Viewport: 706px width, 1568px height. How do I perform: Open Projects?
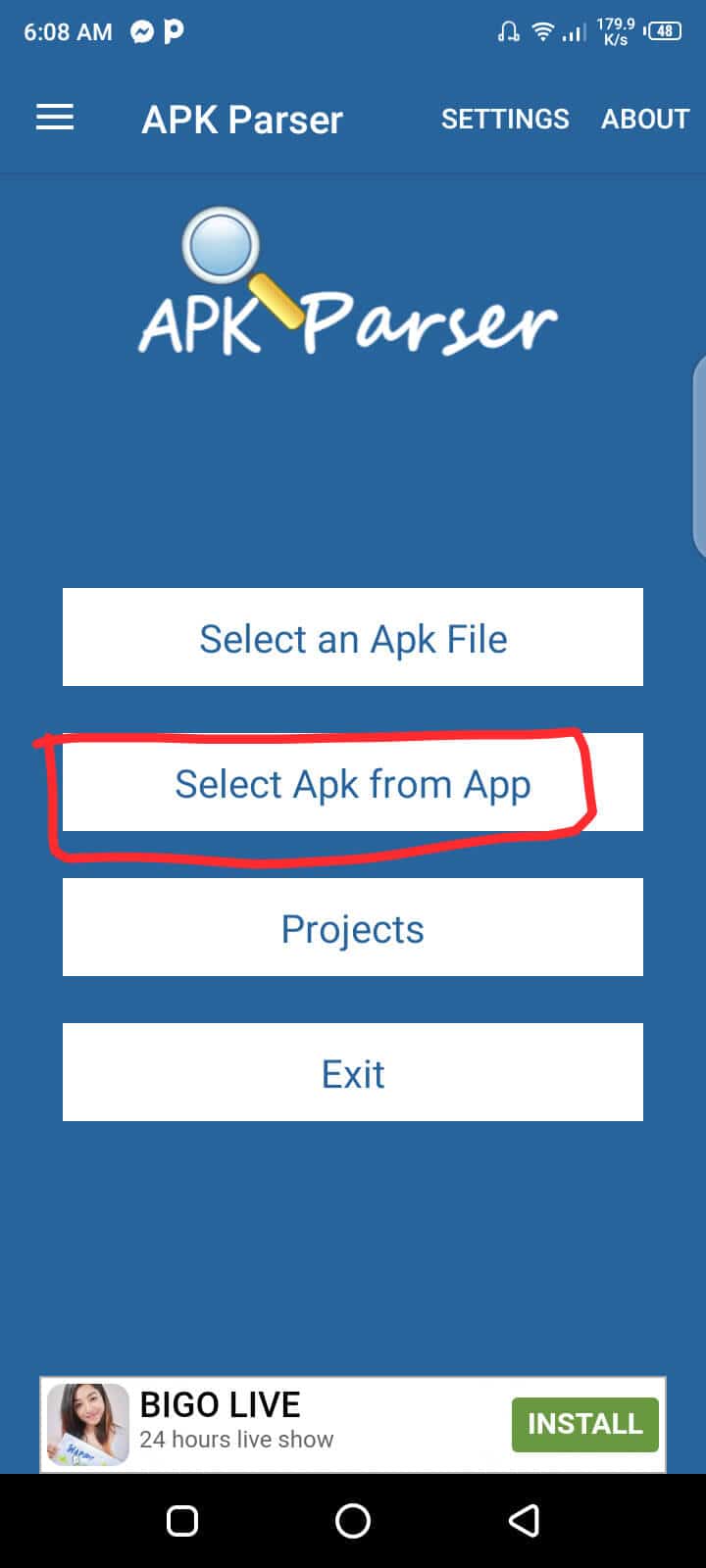pos(353,927)
